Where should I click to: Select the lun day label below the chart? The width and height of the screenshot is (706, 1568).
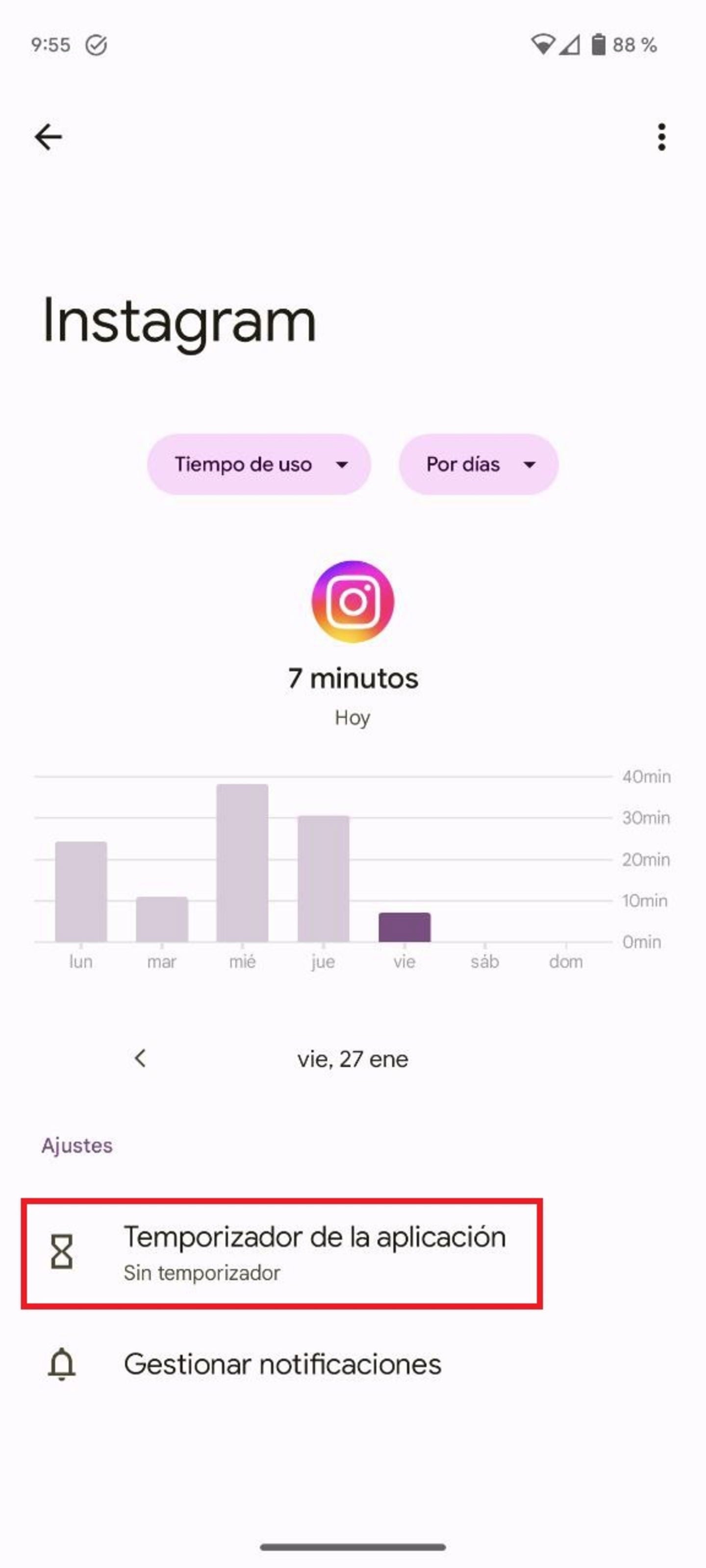(80, 962)
